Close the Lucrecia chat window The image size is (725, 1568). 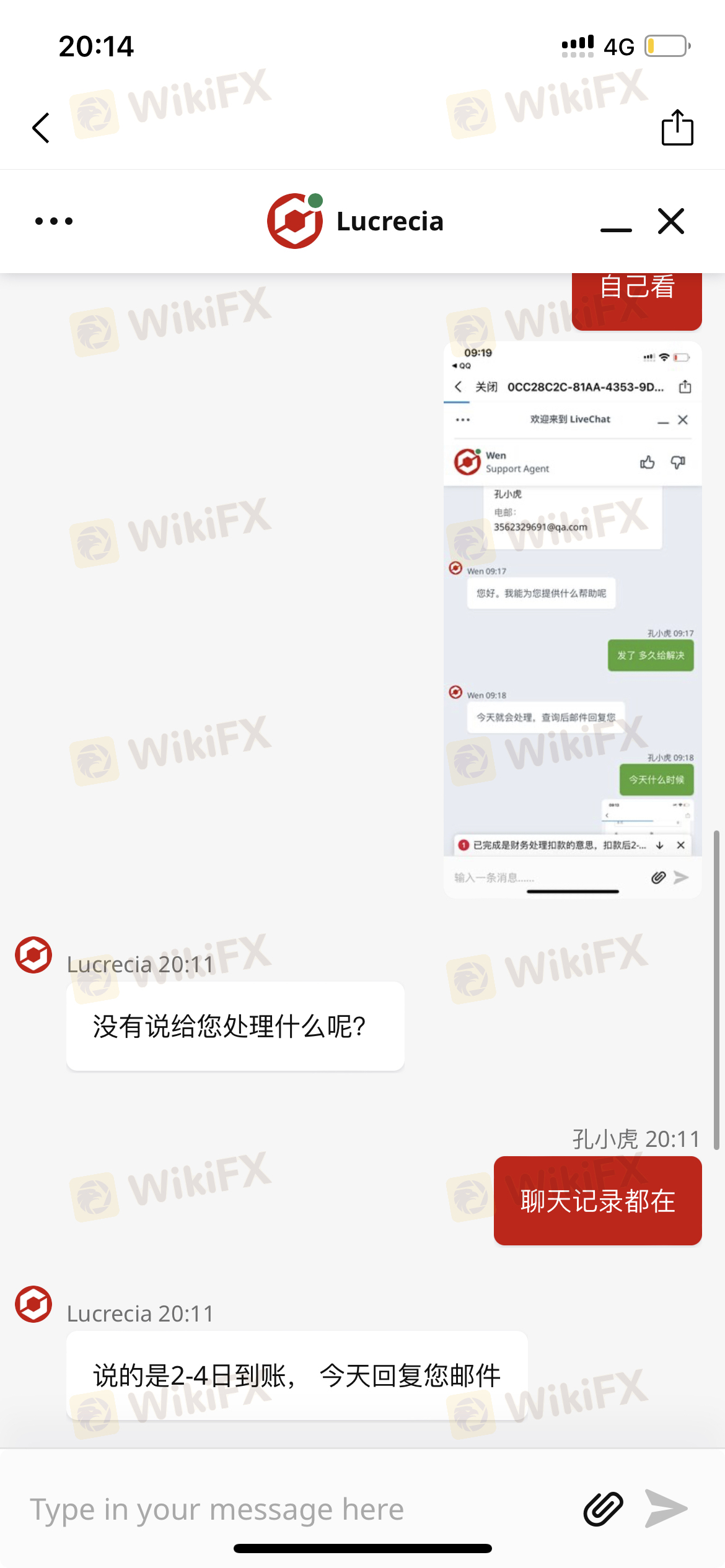[671, 221]
